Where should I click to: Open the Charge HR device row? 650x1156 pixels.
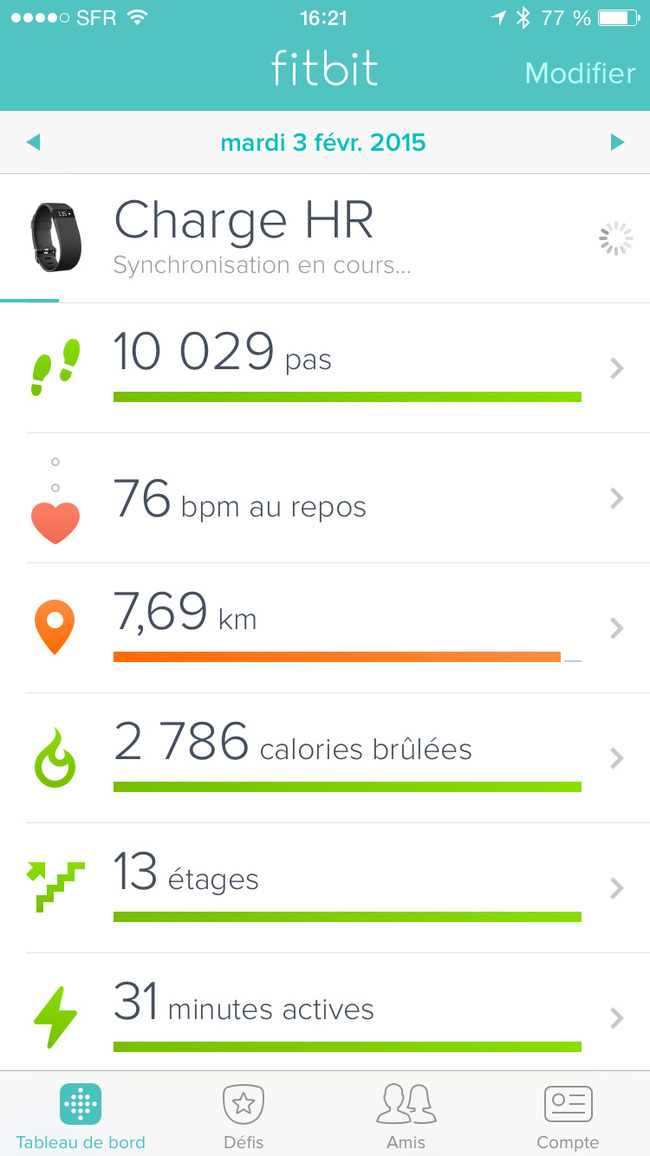[325, 239]
